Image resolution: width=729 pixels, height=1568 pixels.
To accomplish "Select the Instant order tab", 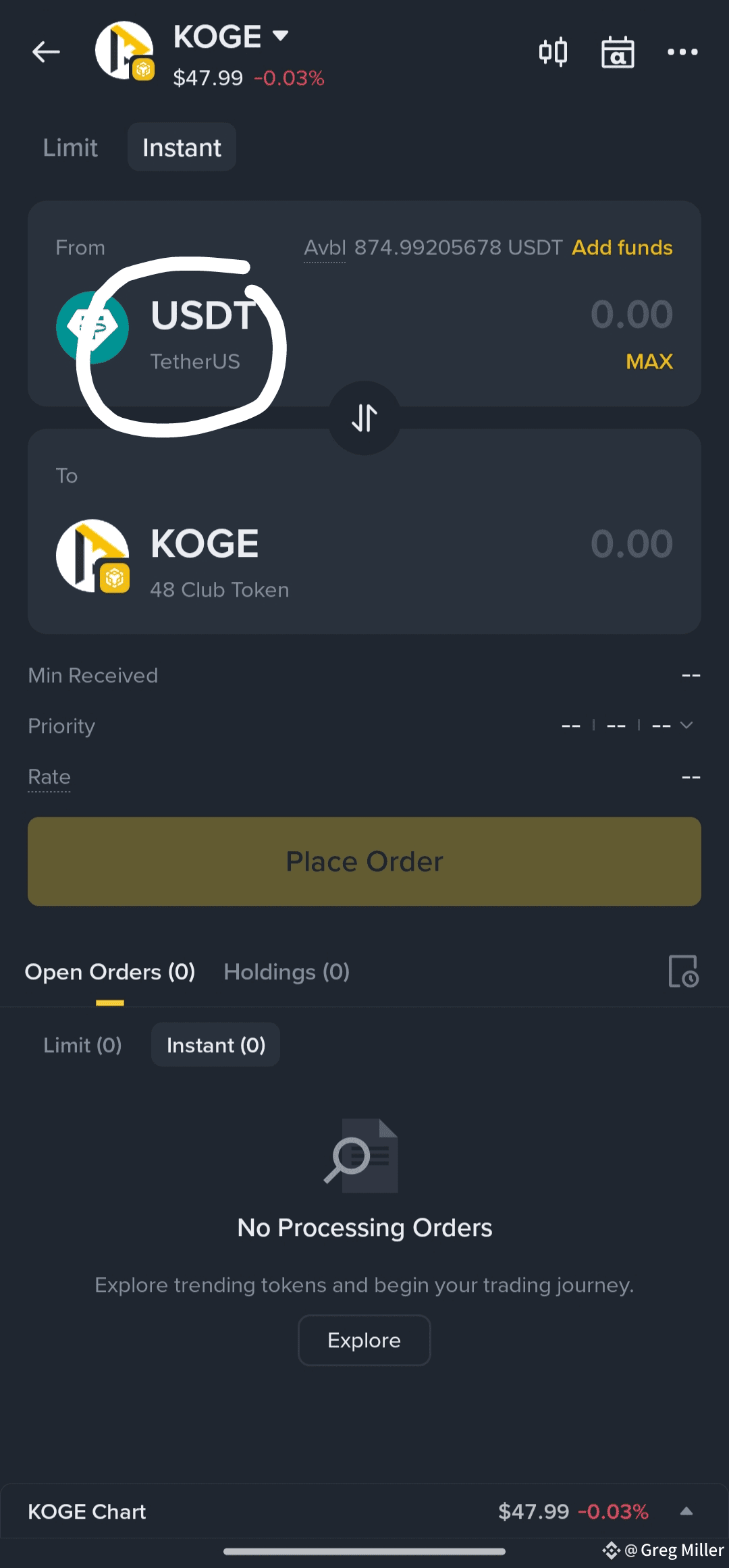I will (182, 147).
